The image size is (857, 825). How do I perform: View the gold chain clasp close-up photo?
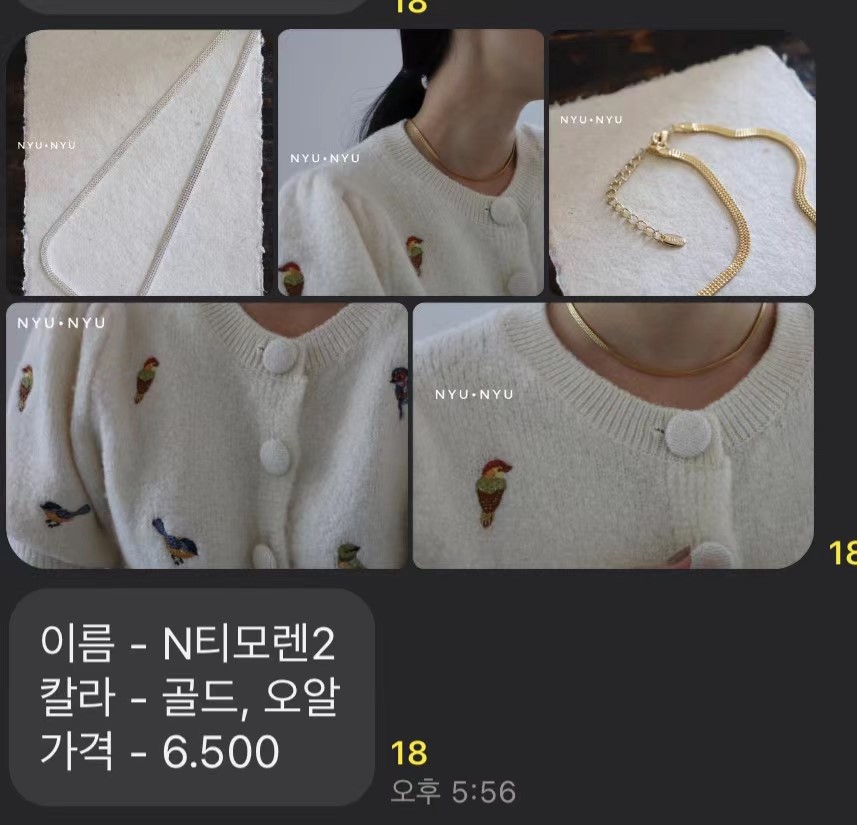pyautogui.click(x=682, y=163)
